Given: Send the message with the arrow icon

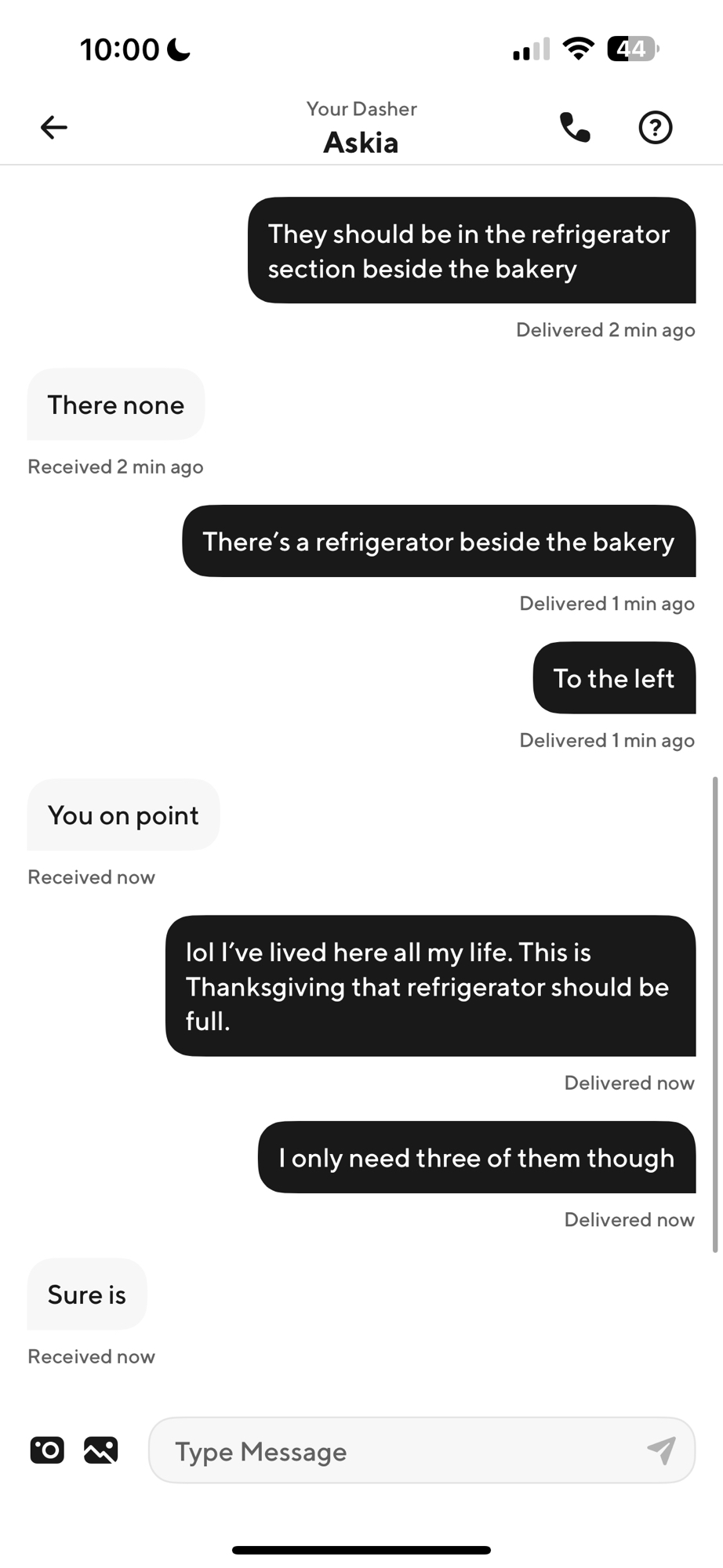Looking at the screenshot, I should [661, 1450].
